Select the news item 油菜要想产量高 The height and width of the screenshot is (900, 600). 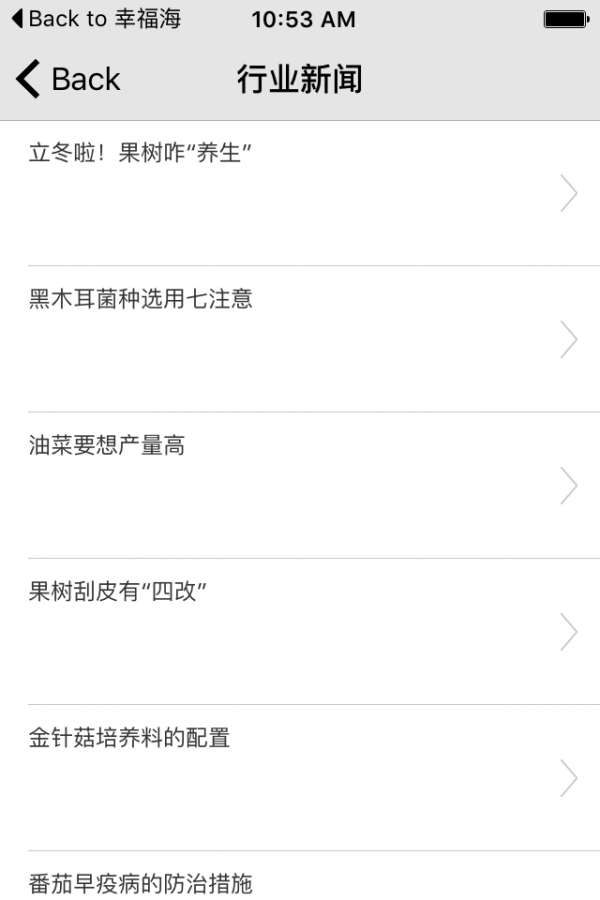click(x=300, y=485)
